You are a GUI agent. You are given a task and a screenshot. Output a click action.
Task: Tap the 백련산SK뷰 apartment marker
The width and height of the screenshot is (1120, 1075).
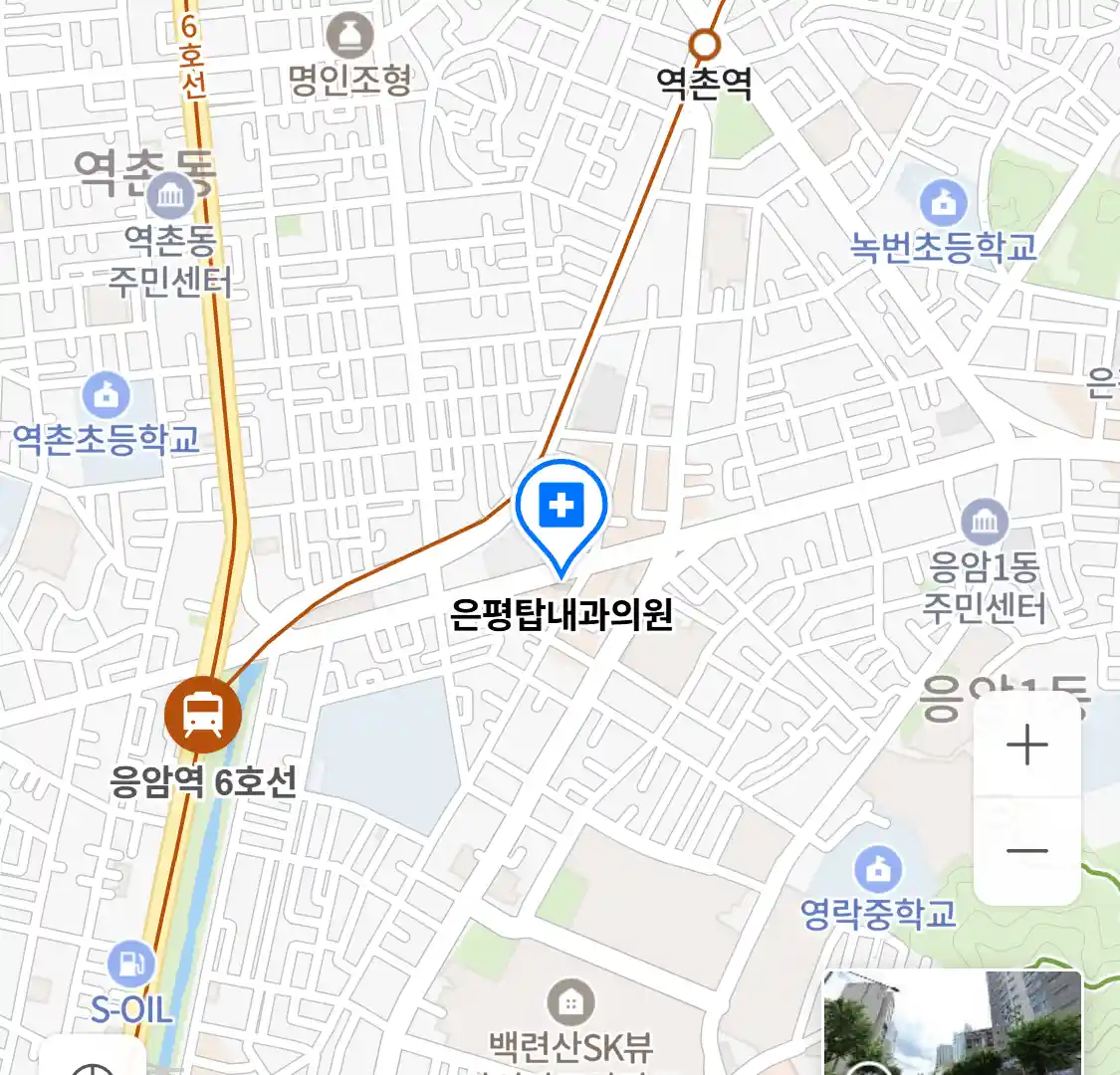(x=570, y=1001)
